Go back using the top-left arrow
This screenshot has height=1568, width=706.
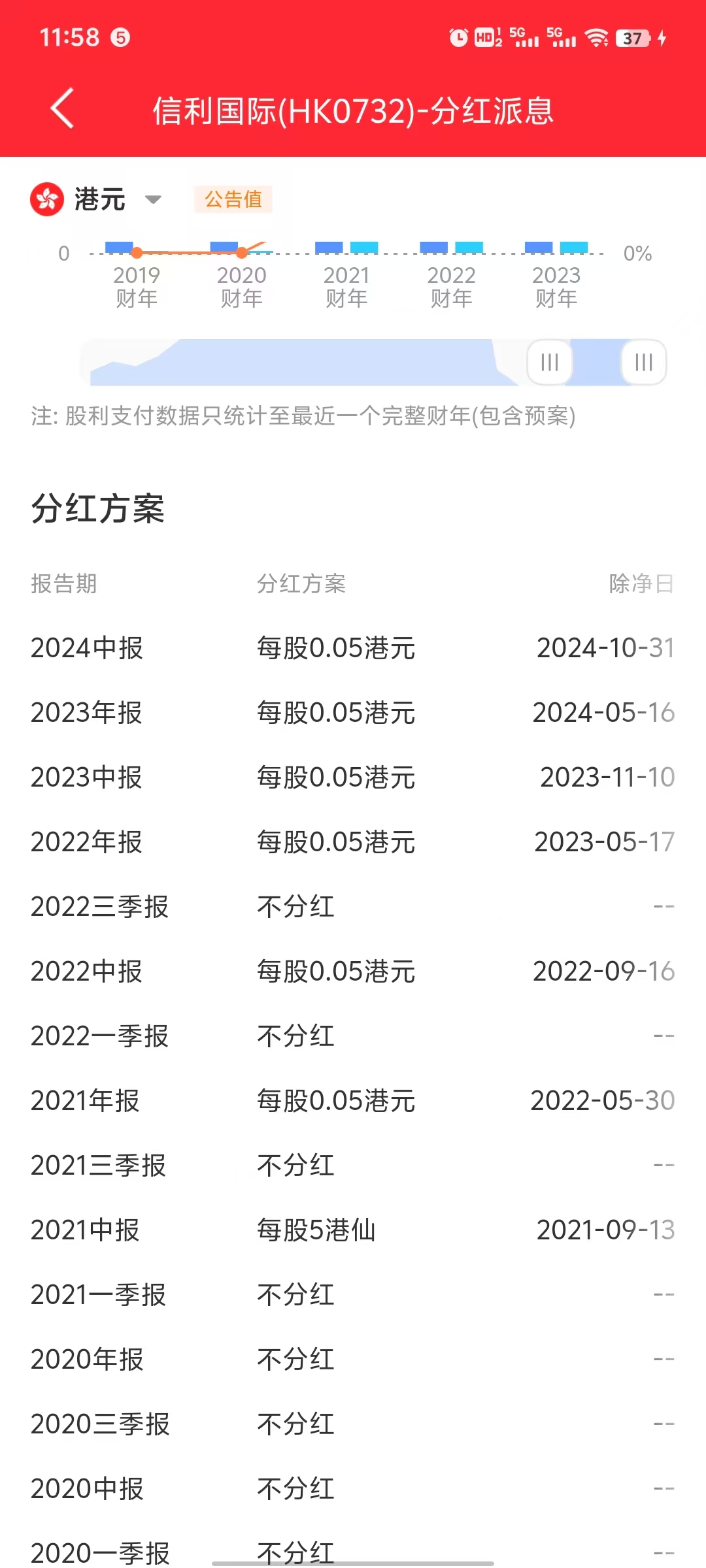62,108
